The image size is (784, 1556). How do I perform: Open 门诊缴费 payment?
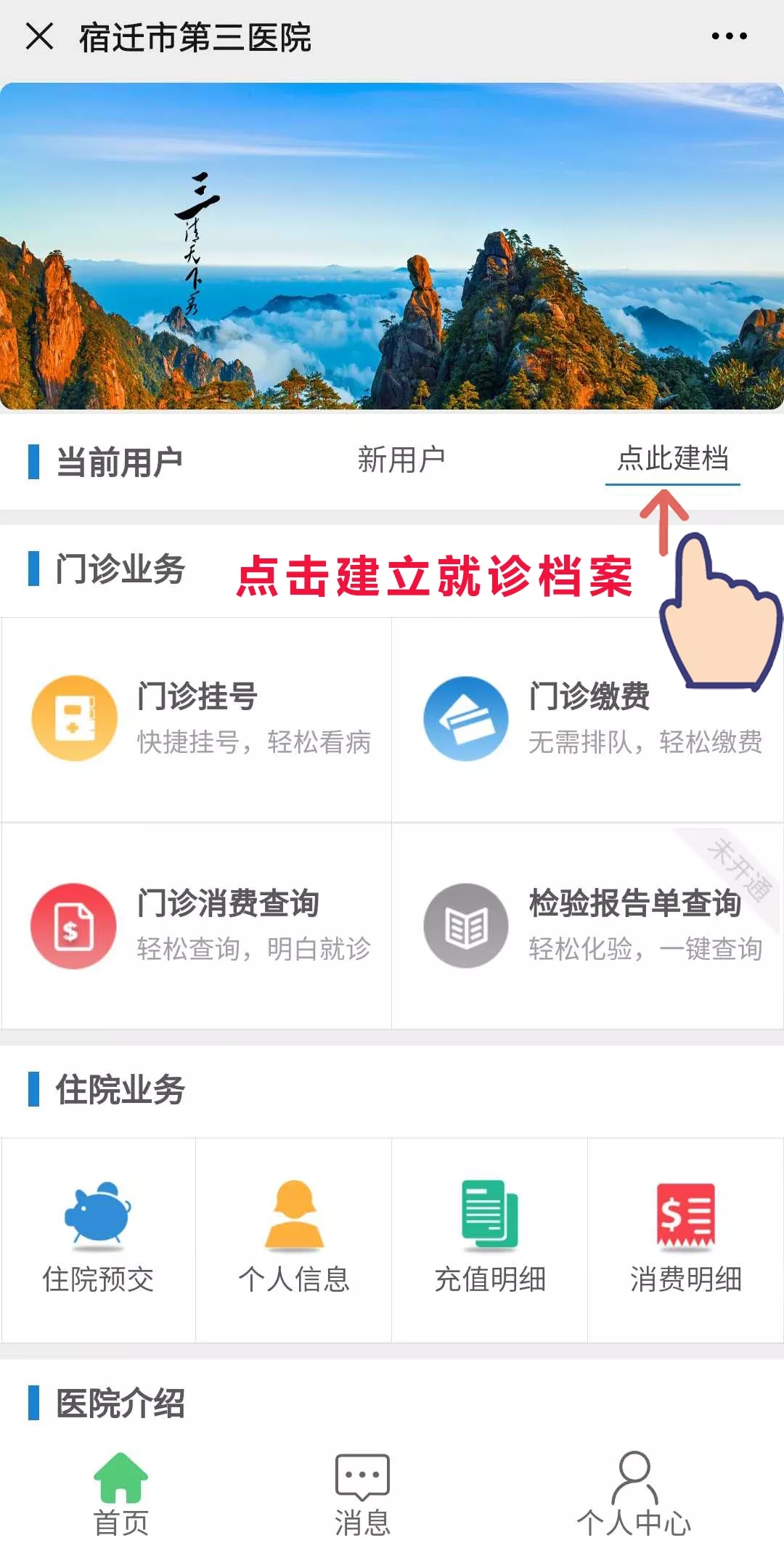[x=588, y=719]
